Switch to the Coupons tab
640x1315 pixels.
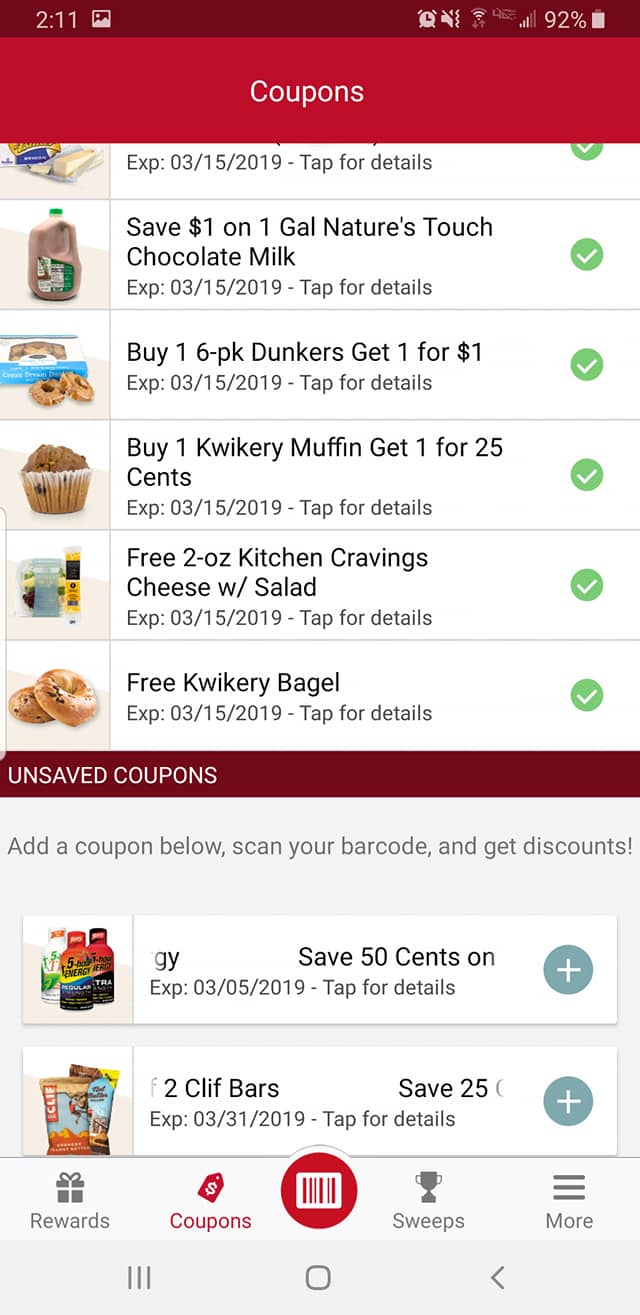point(210,1201)
